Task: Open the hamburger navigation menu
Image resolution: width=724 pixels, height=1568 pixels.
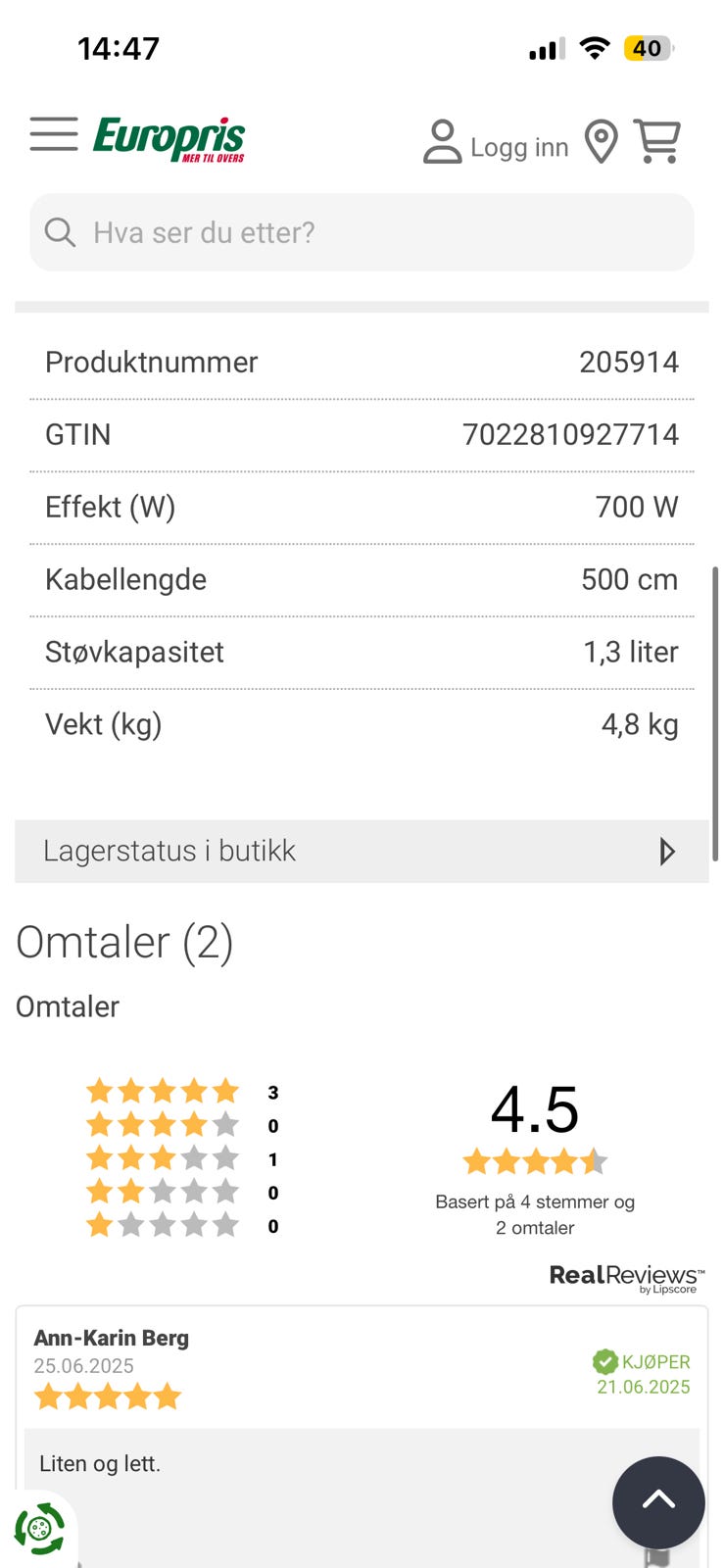Action: (54, 134)
